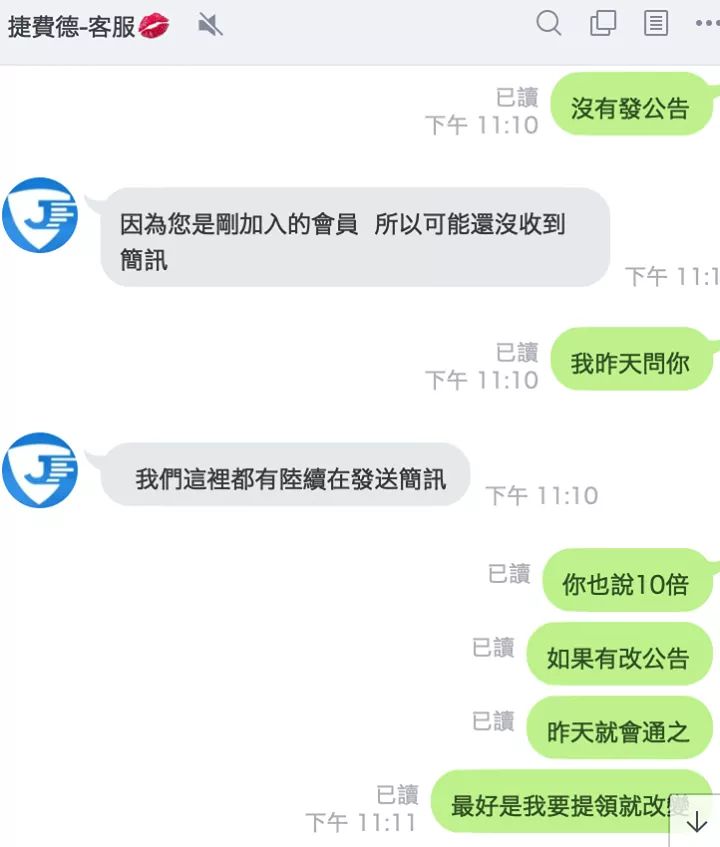
Task: Tap the overlapping squares icon in header
Action: [603, 23]
